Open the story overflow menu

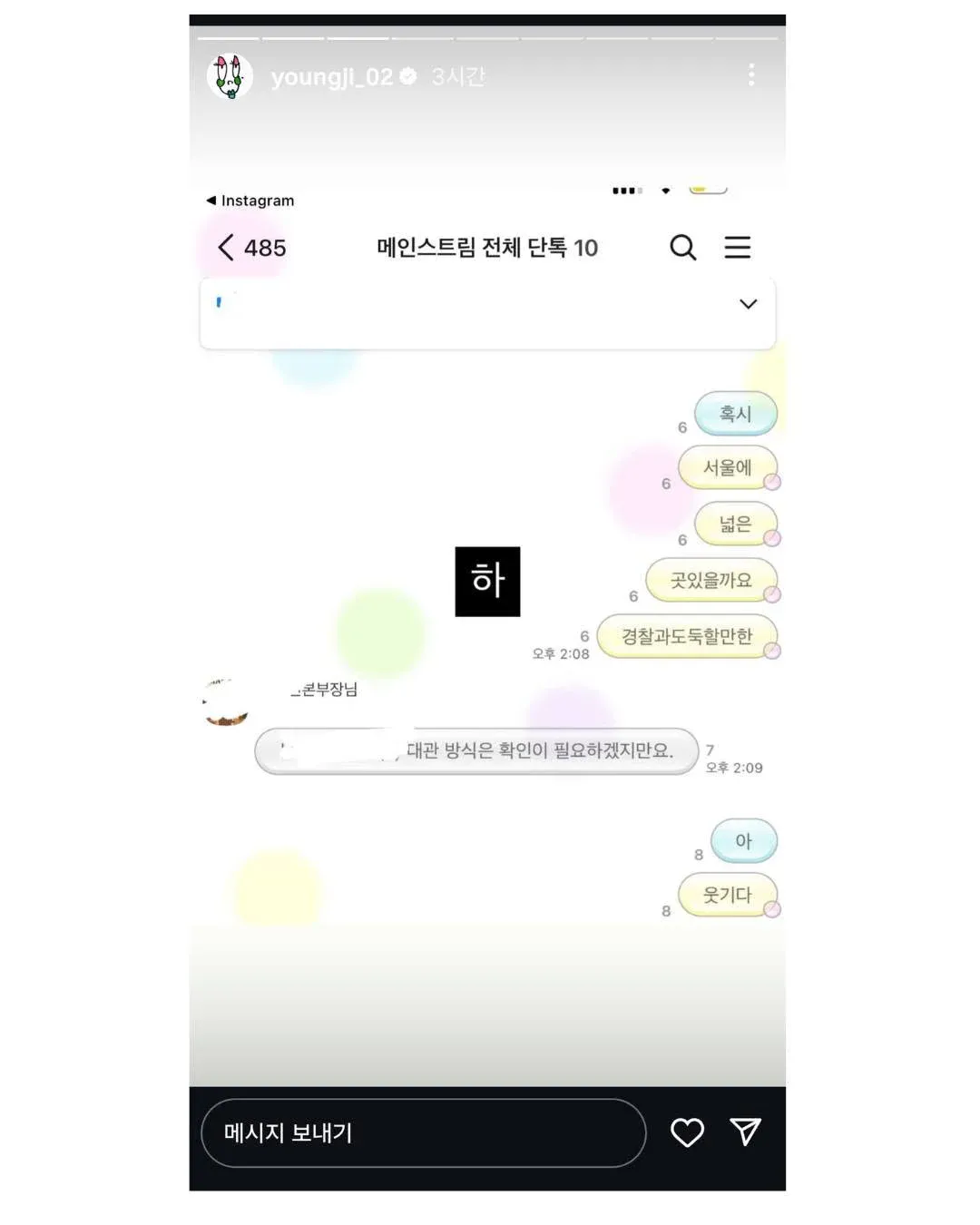[751, 75]
